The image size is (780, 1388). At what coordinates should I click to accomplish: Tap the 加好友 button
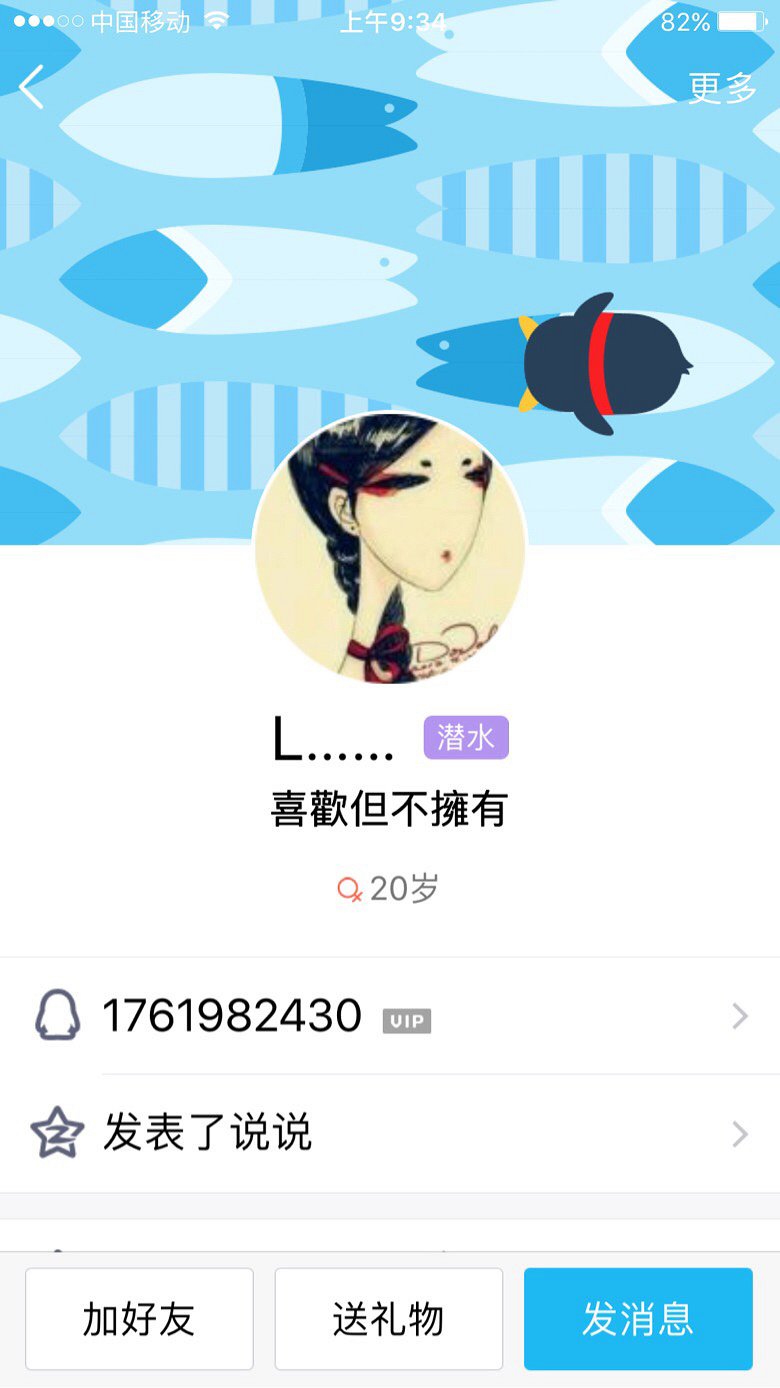click(139, 1319)
